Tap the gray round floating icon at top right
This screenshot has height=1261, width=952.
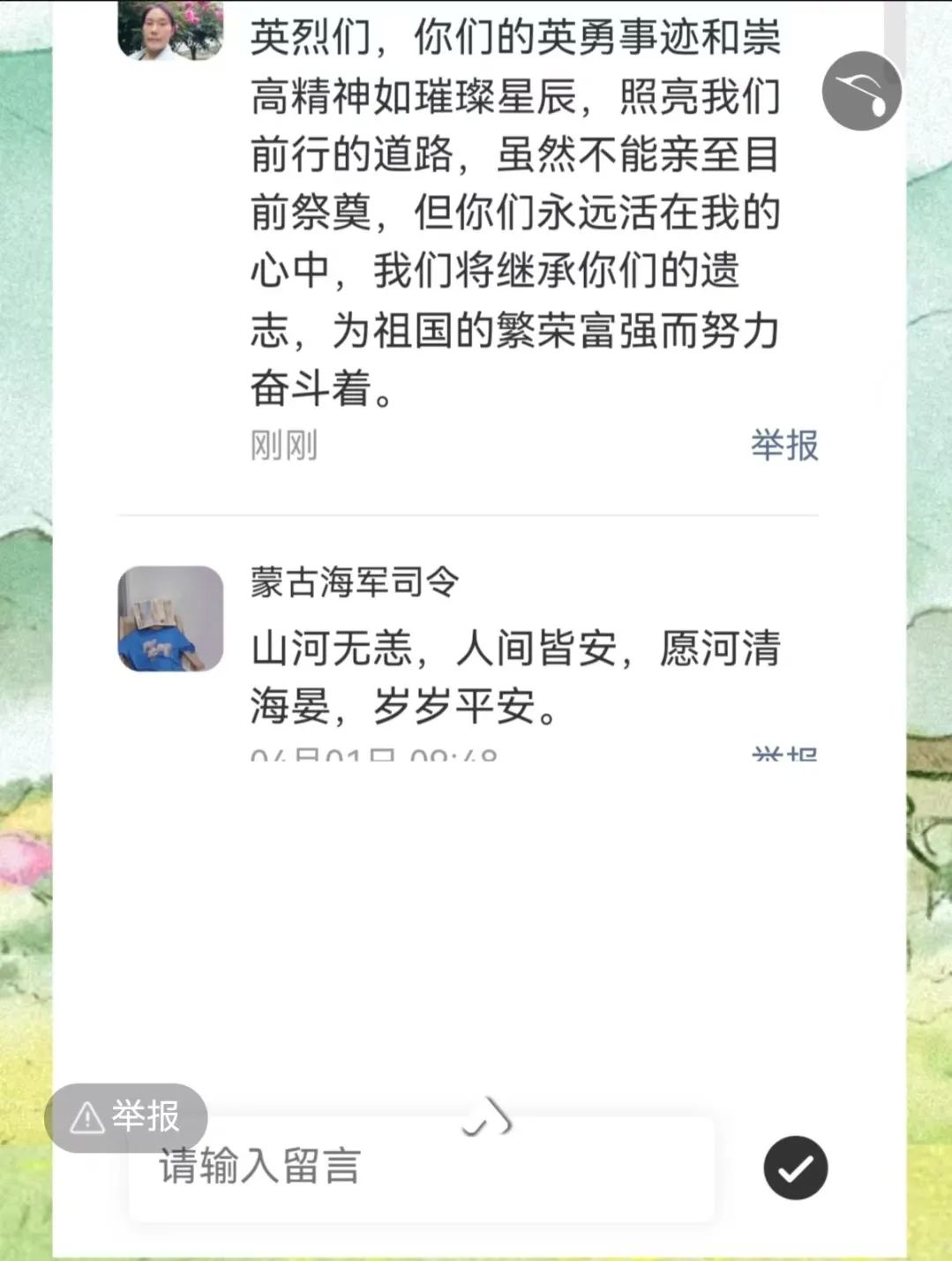pos(861,92)
